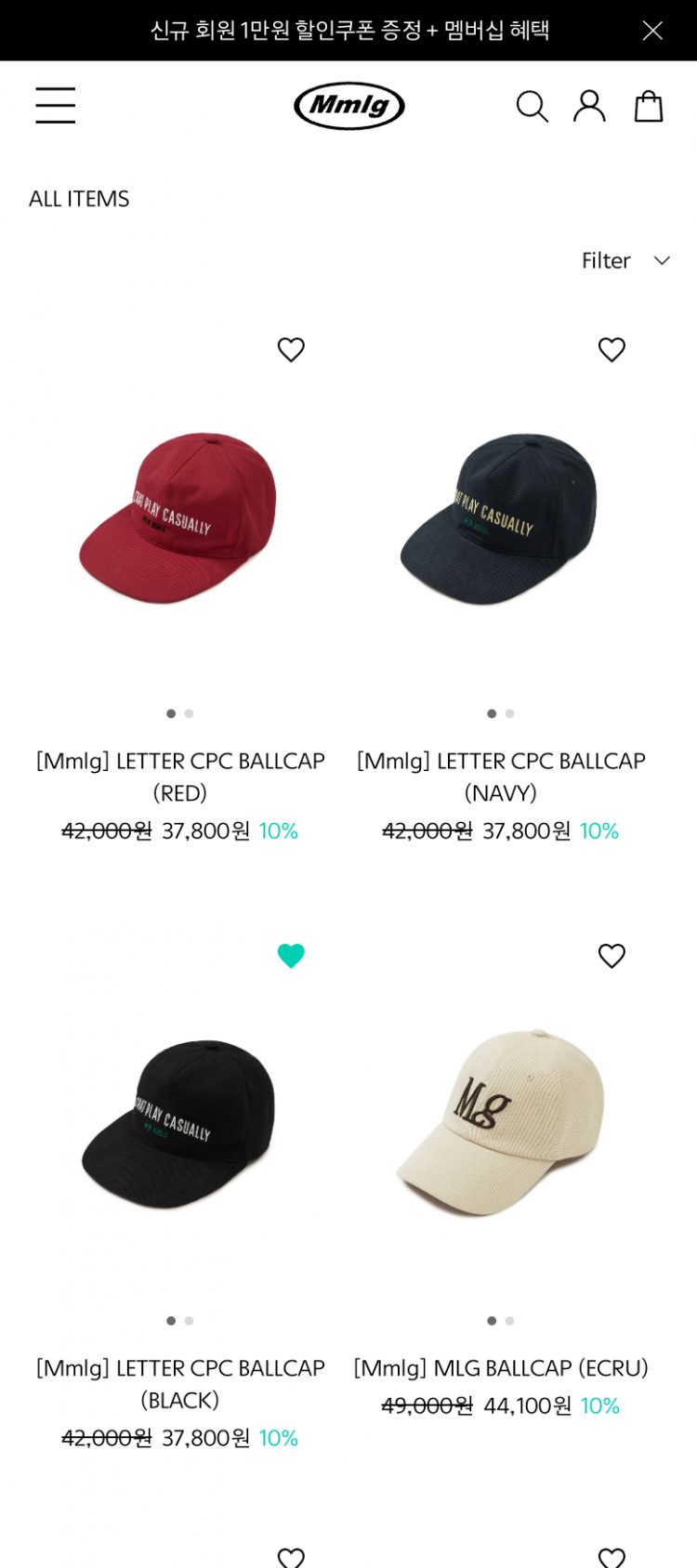
Task: Add MLG BALLCAP (ECRU) to wishlist
Action: (x=612, y=956)
